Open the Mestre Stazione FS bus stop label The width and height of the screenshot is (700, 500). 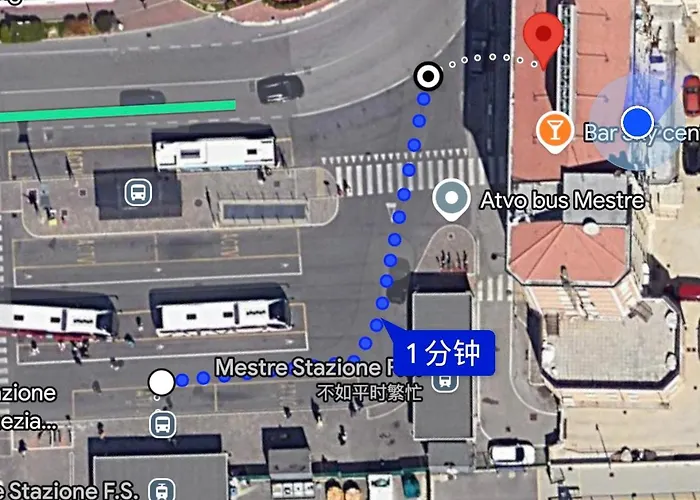point(300,369)
